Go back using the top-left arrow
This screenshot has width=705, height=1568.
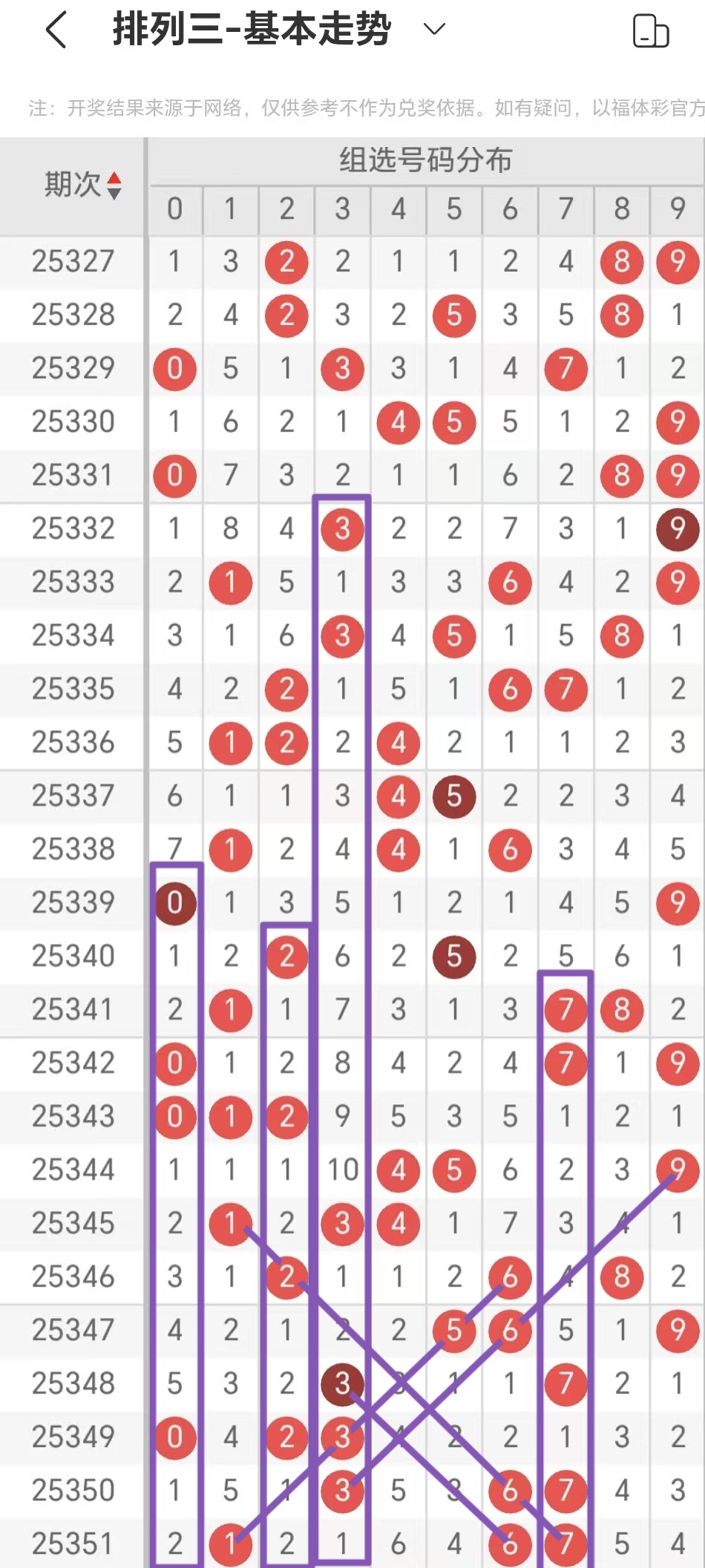[56, 30]
